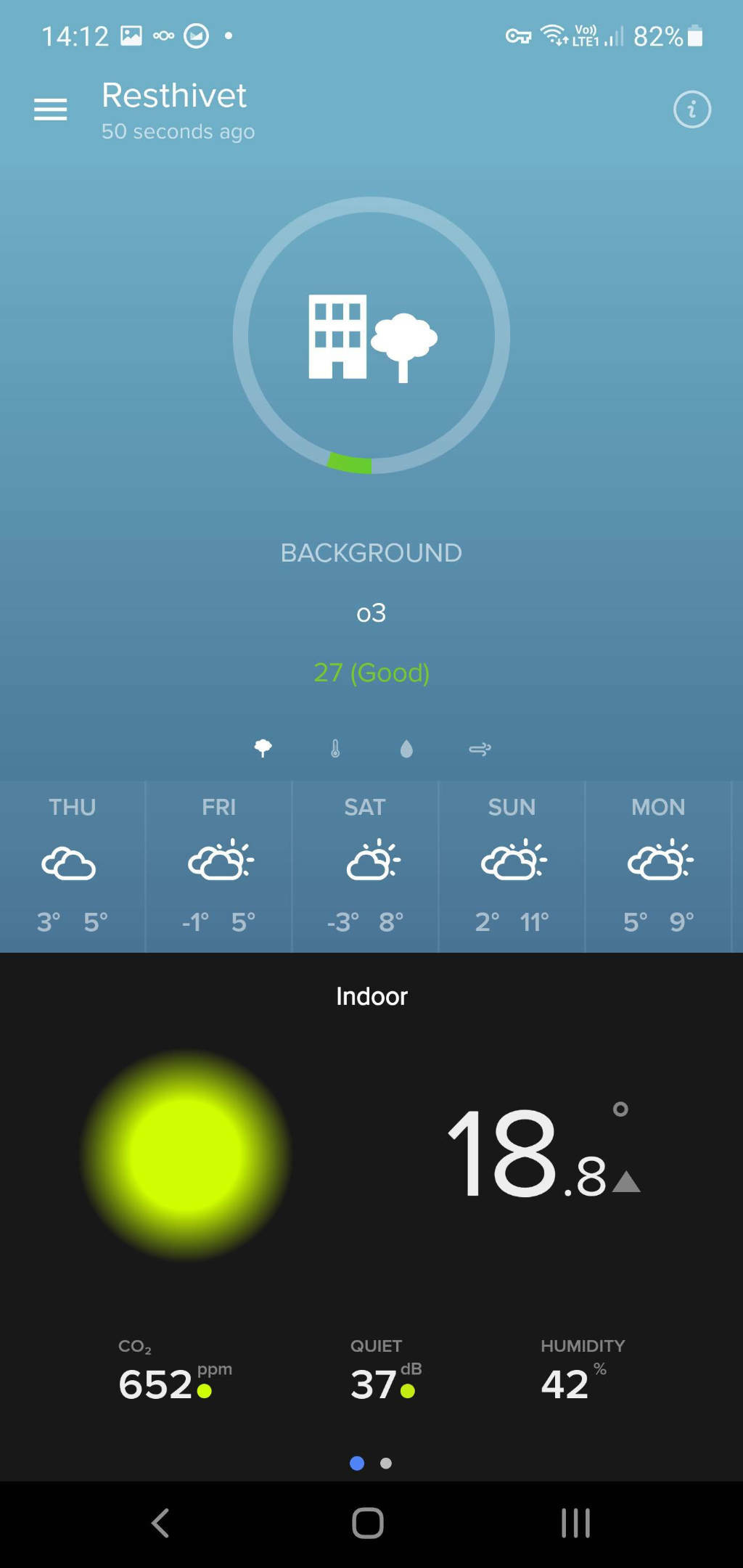Select the thermometer icon for outdoor temperature

(x=335, y=749)
